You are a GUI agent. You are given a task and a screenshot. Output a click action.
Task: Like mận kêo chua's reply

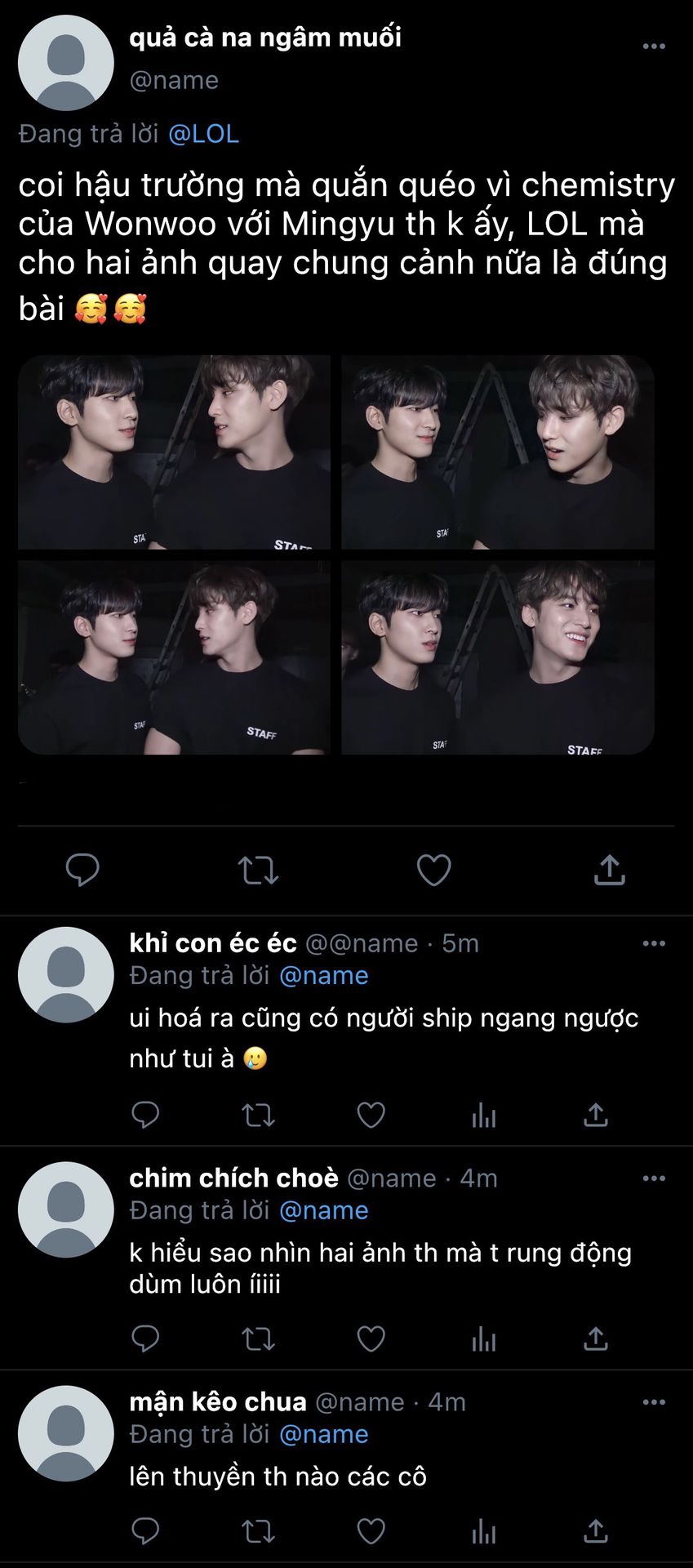(x=371, y=1531)
